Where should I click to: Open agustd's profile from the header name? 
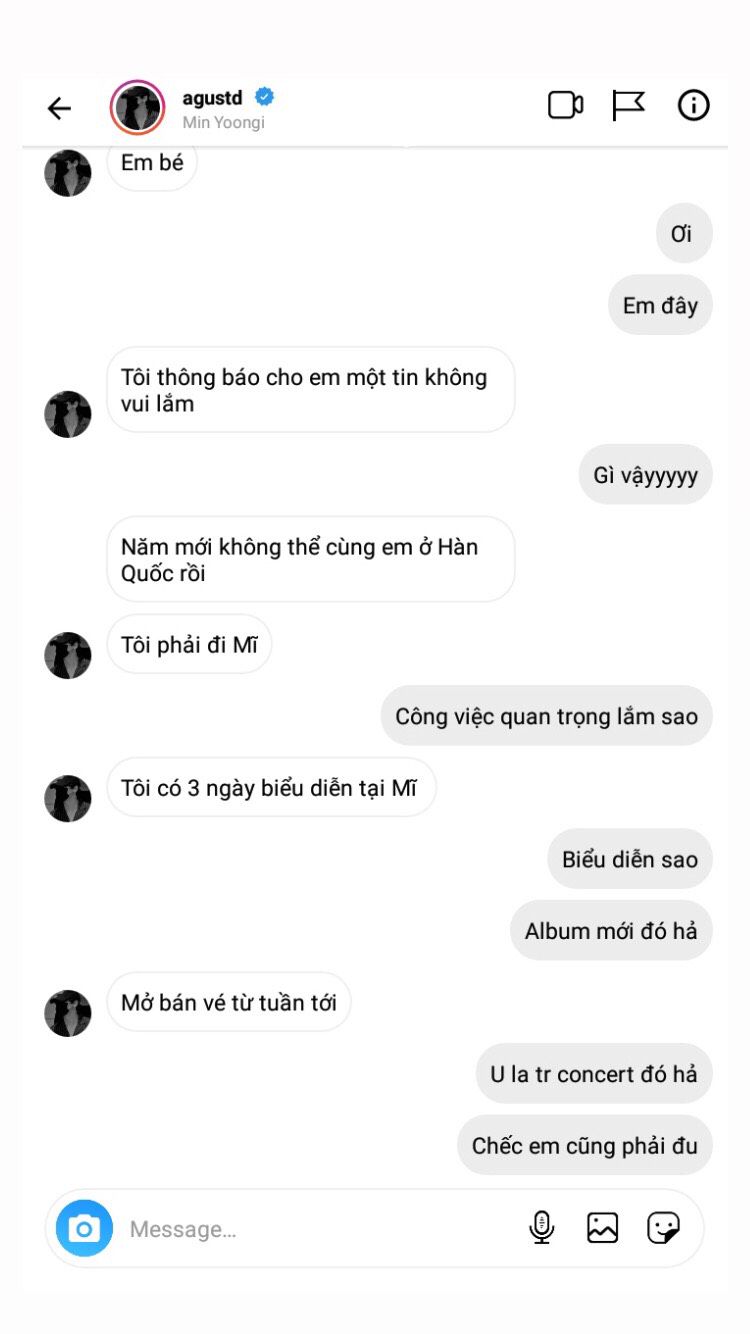(x=212, y=98)
